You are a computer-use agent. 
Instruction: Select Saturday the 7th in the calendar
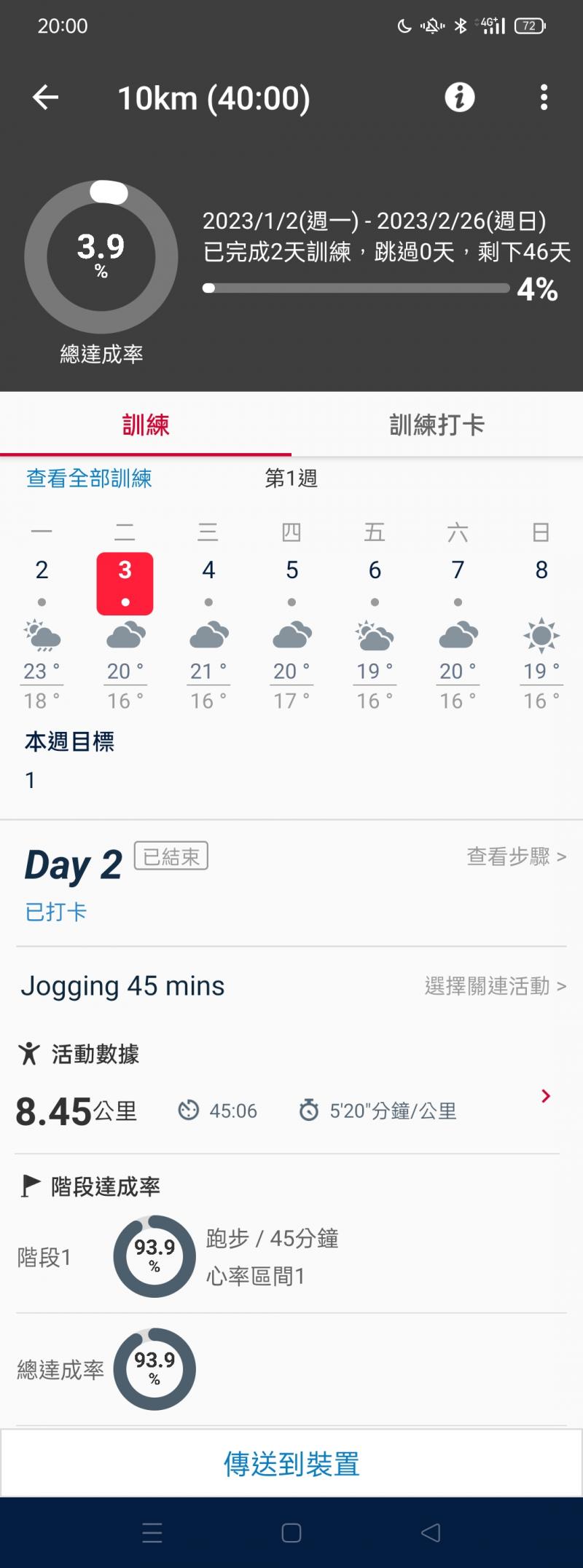(x=458, y=570)
